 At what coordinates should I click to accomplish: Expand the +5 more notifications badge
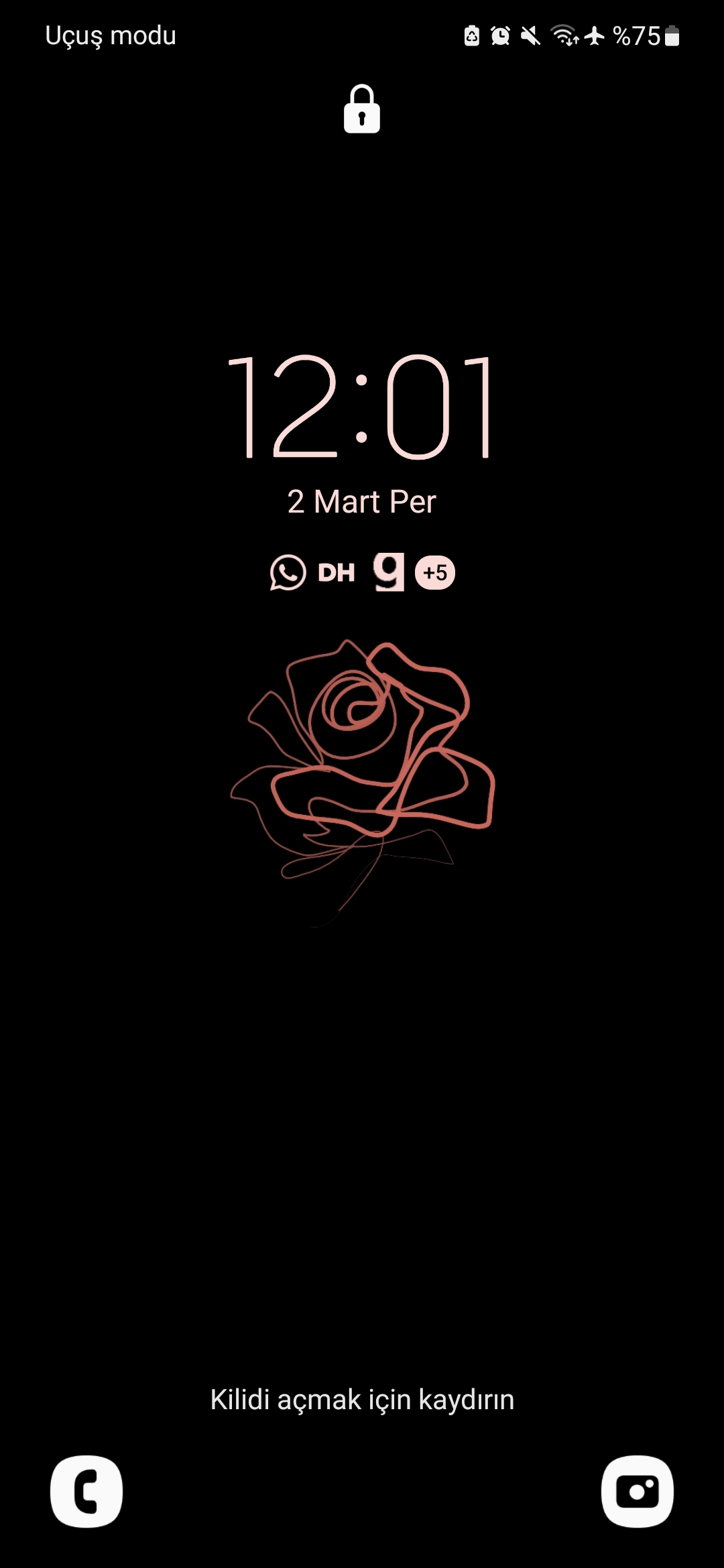tap(435, 573)
